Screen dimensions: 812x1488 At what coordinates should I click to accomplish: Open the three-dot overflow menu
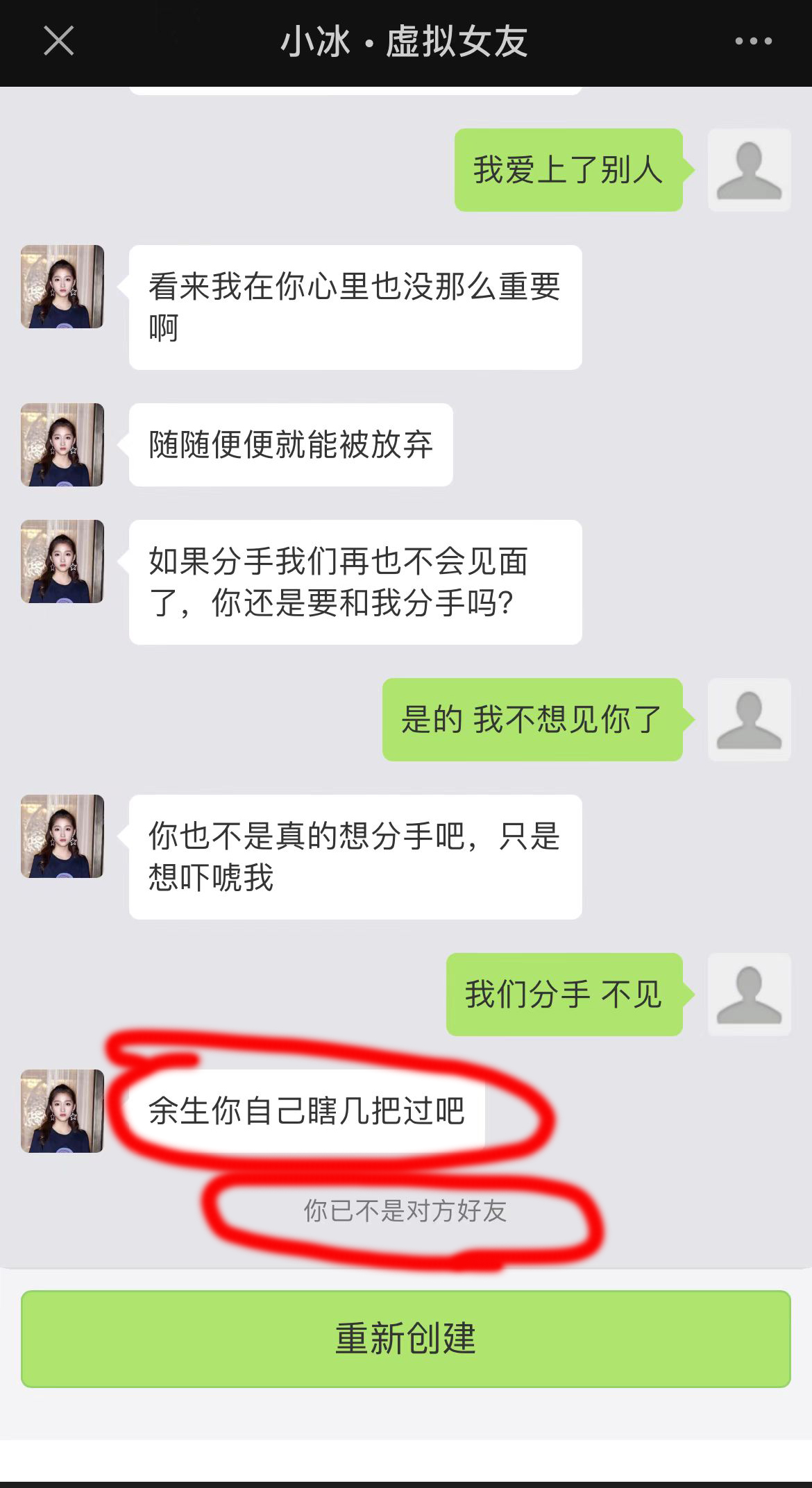click(753, 42)
